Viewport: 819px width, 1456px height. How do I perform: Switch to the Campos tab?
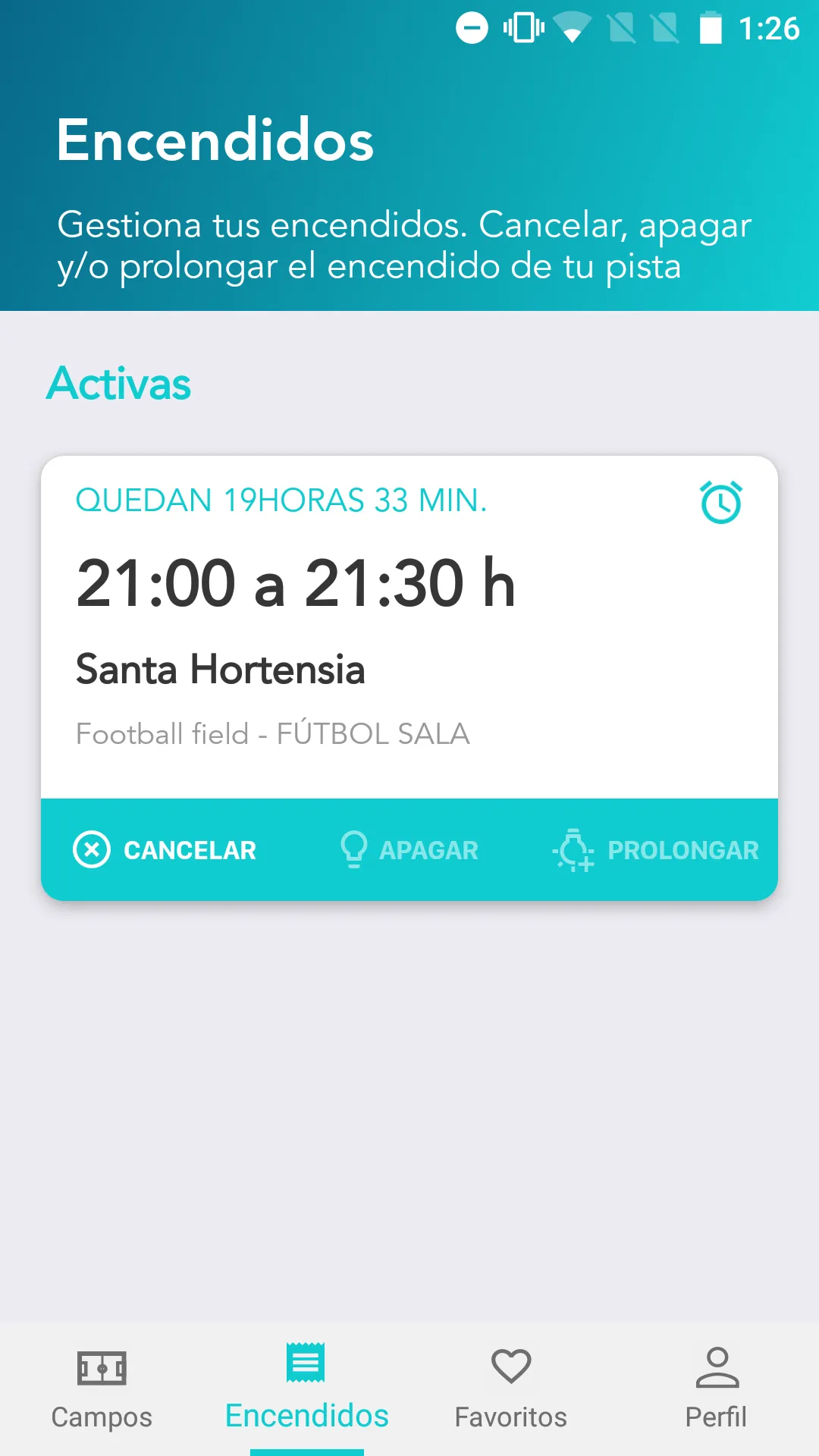pos(102,1389)
